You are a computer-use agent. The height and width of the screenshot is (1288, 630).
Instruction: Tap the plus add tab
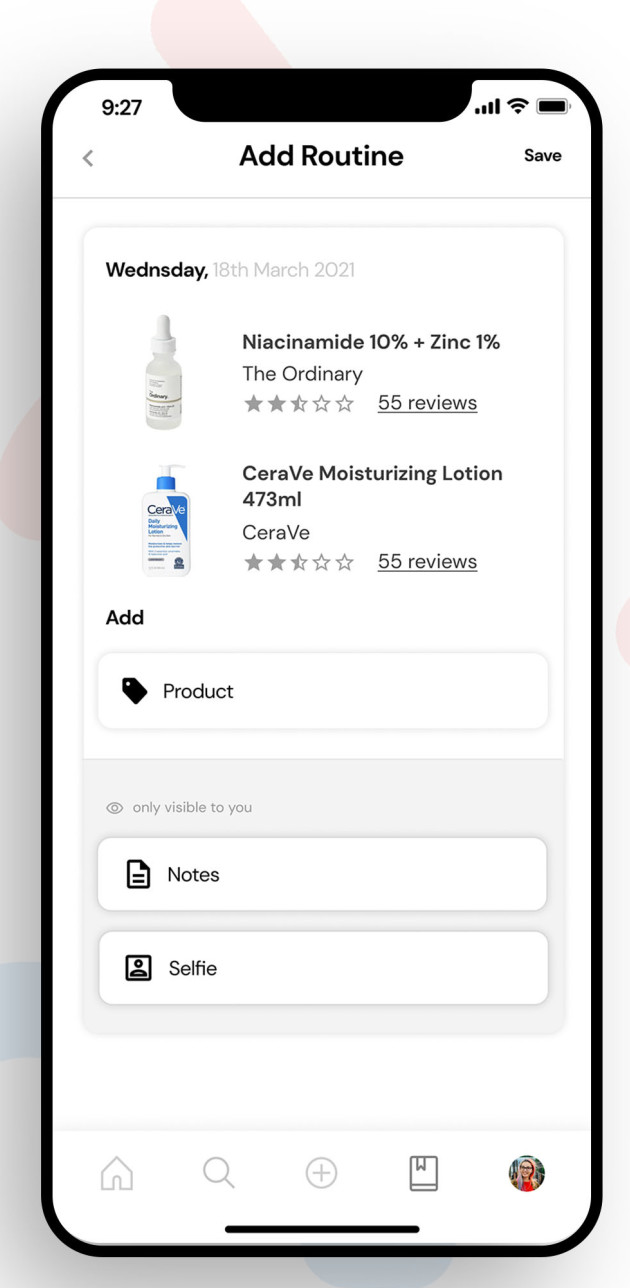point(321,1173)
